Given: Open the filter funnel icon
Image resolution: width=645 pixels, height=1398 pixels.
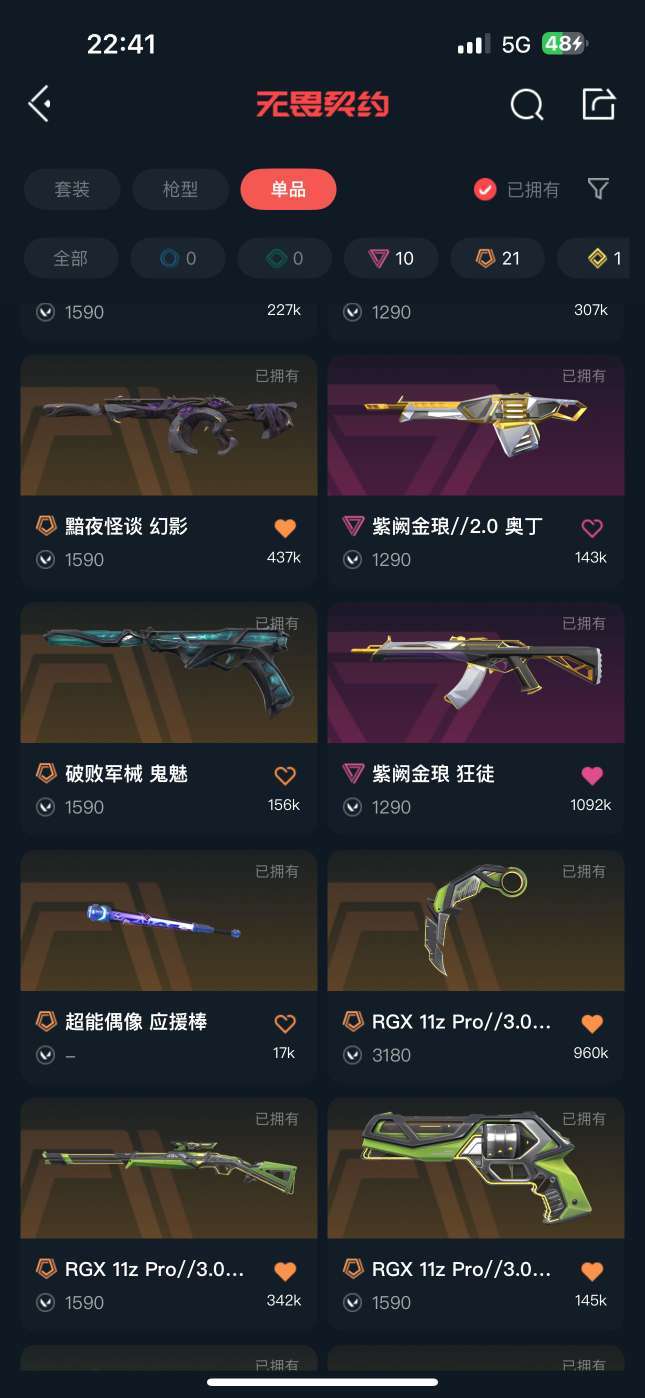Looking at the screenshot, I should tap(598, 188).
